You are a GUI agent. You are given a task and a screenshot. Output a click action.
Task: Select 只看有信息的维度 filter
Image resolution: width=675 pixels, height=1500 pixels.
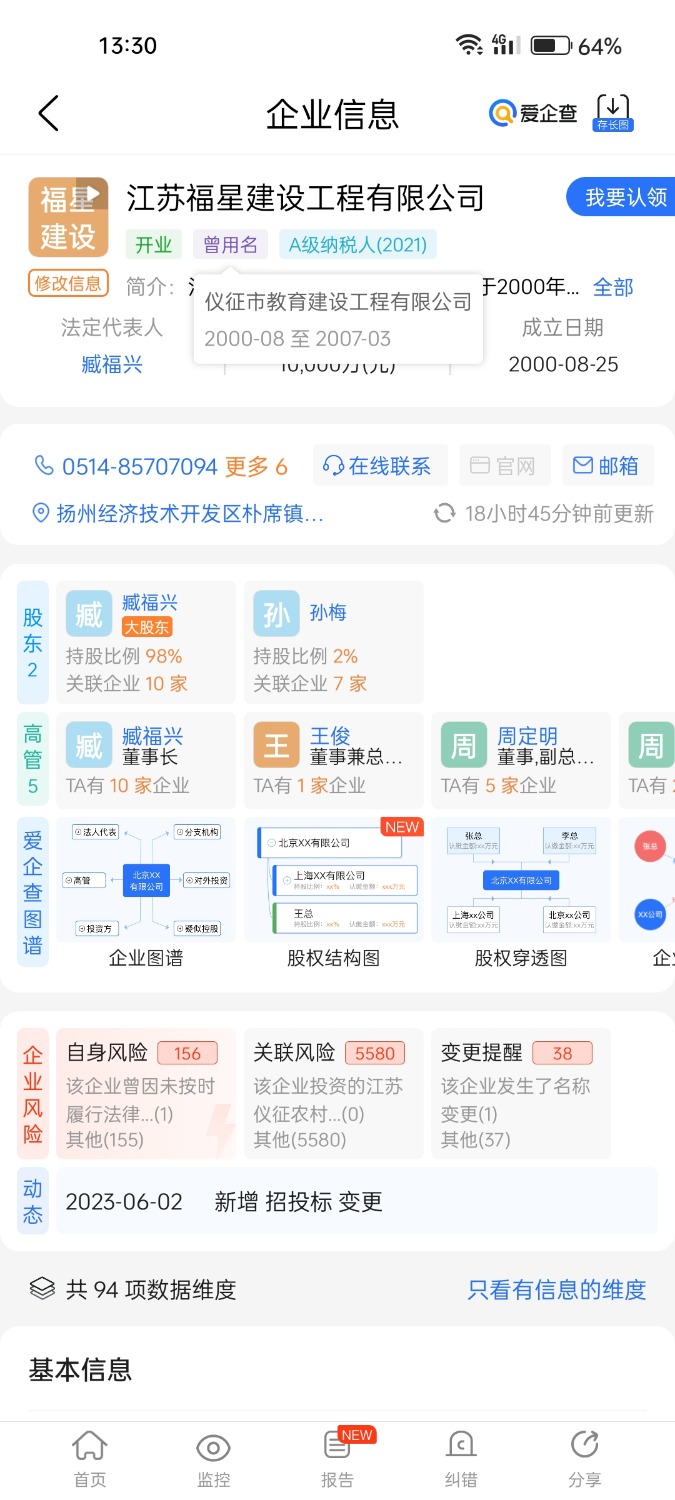(x=557, y=1290)
